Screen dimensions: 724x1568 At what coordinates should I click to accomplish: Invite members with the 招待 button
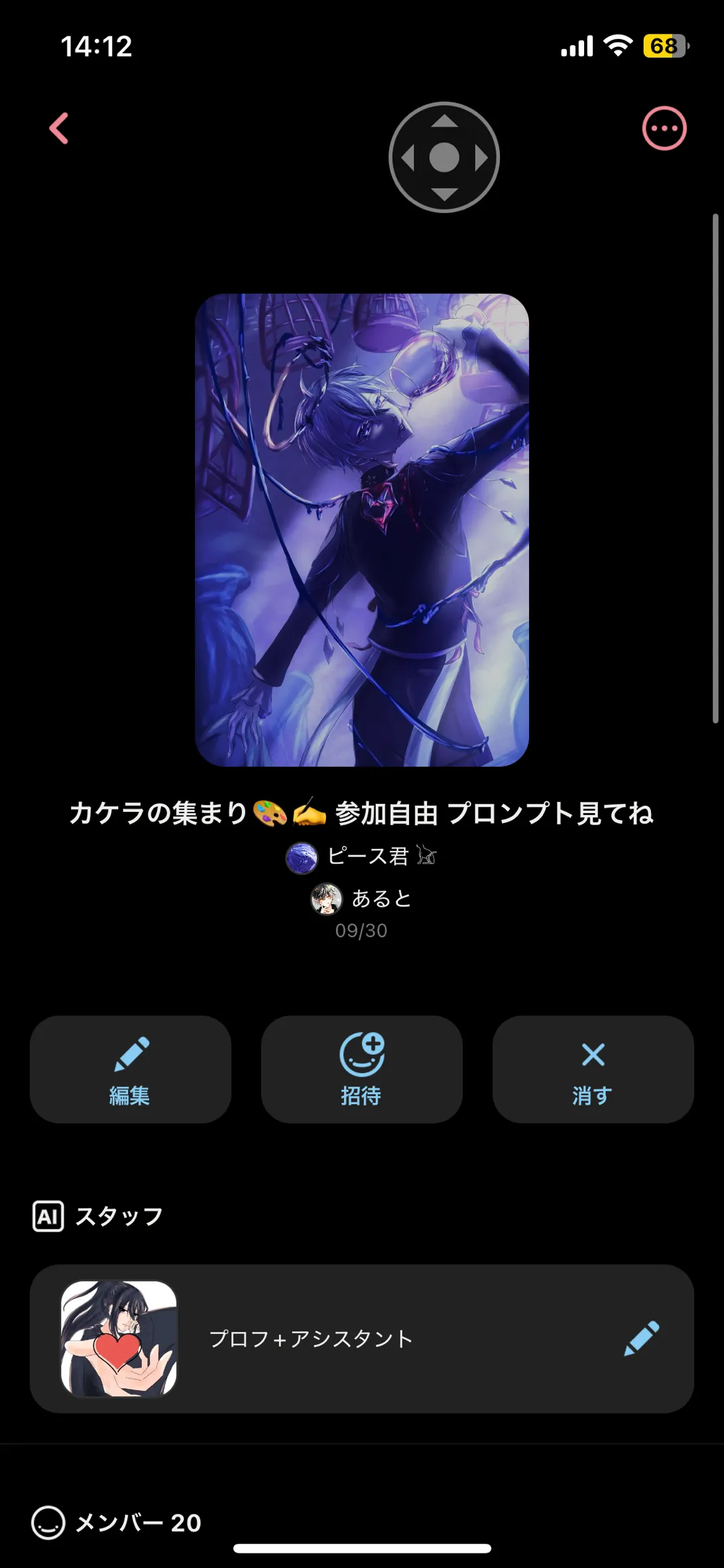[x=361, y=1069]
